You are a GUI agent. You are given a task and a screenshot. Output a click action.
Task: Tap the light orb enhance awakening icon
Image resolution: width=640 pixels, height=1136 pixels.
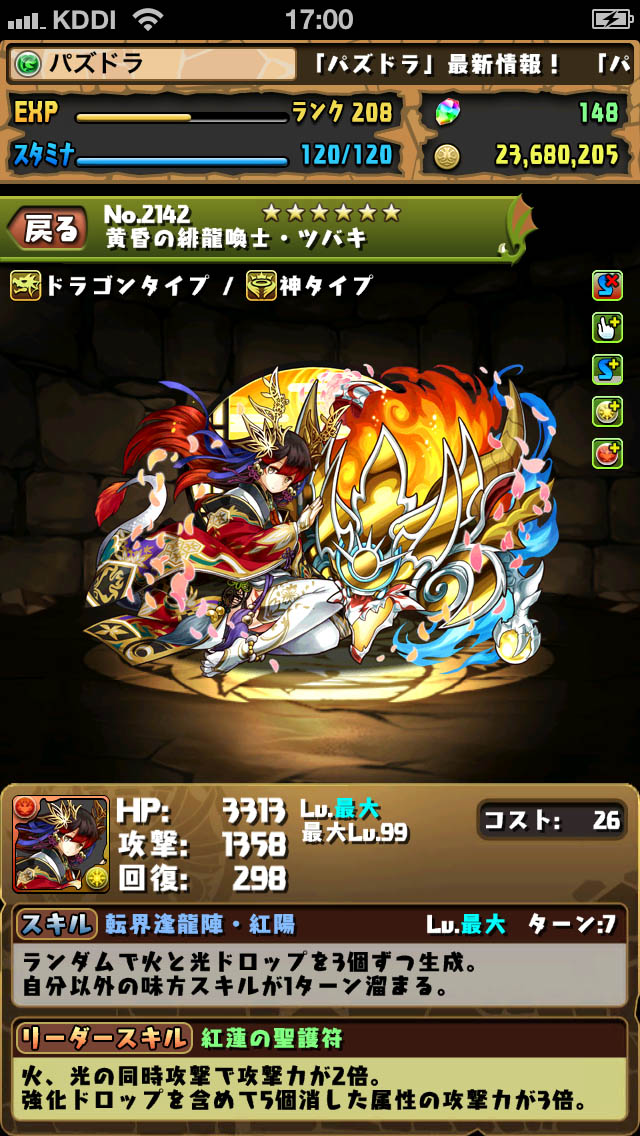click(607, 411)
